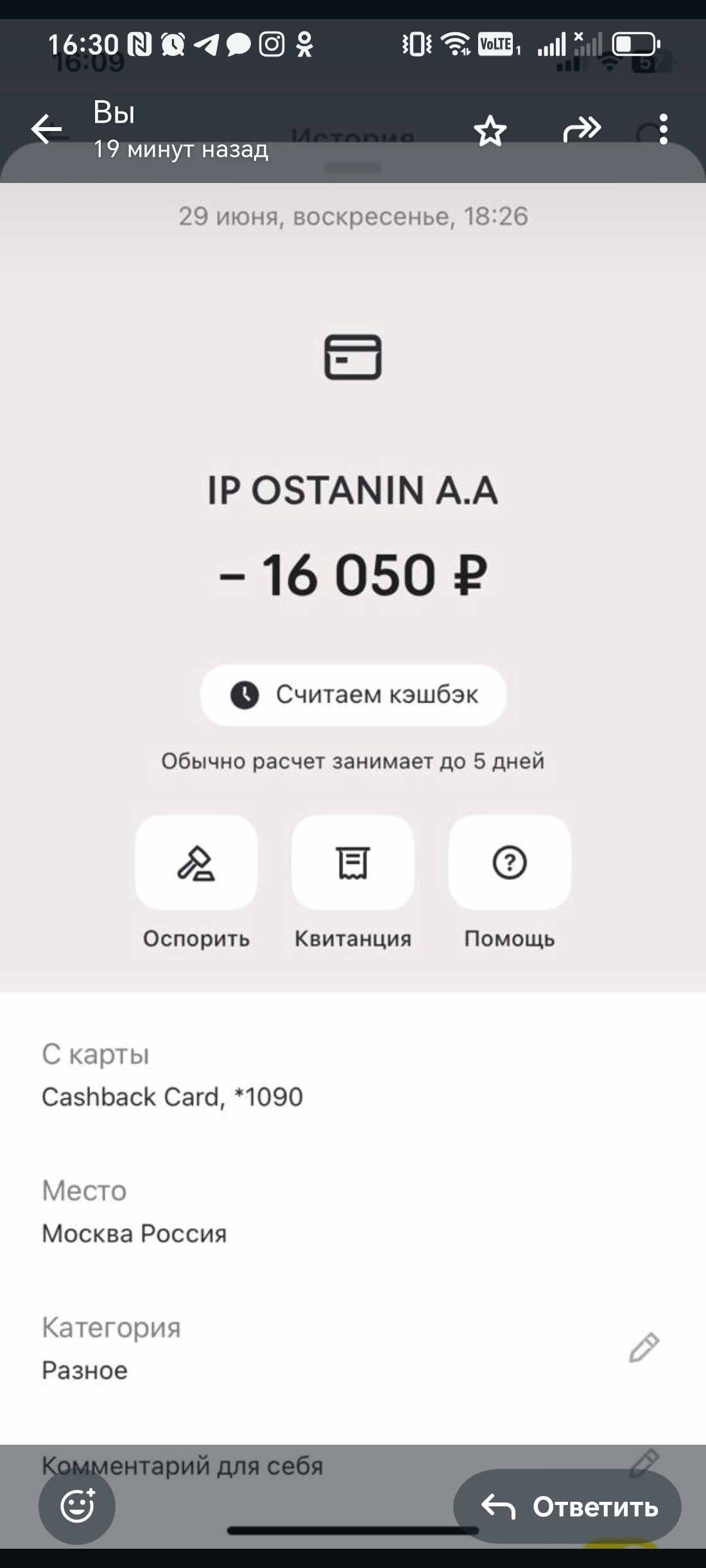706x1568 pixels.
Task: Add an emoji reaction to the image
Action: (77, 1506)
